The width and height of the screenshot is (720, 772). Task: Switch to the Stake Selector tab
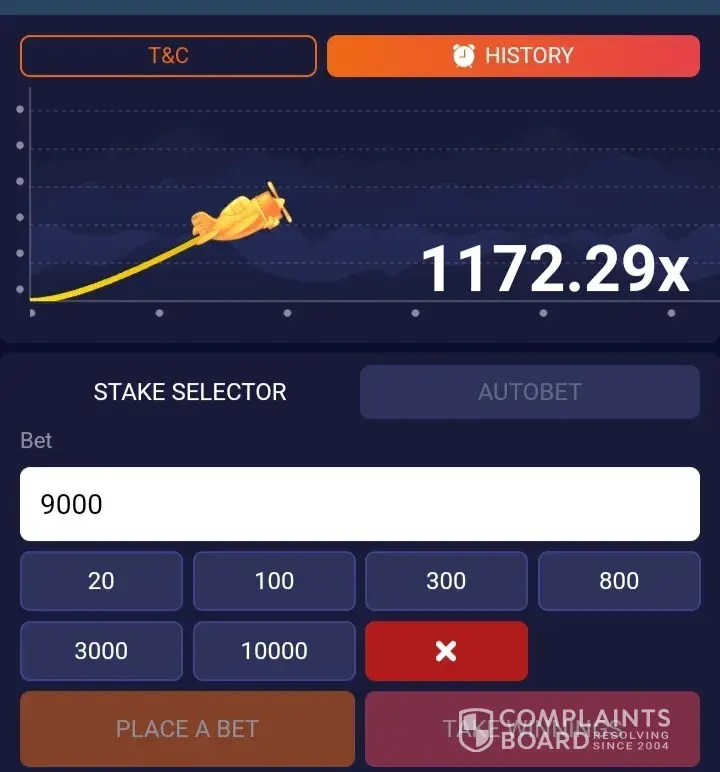tap(190, 392)
